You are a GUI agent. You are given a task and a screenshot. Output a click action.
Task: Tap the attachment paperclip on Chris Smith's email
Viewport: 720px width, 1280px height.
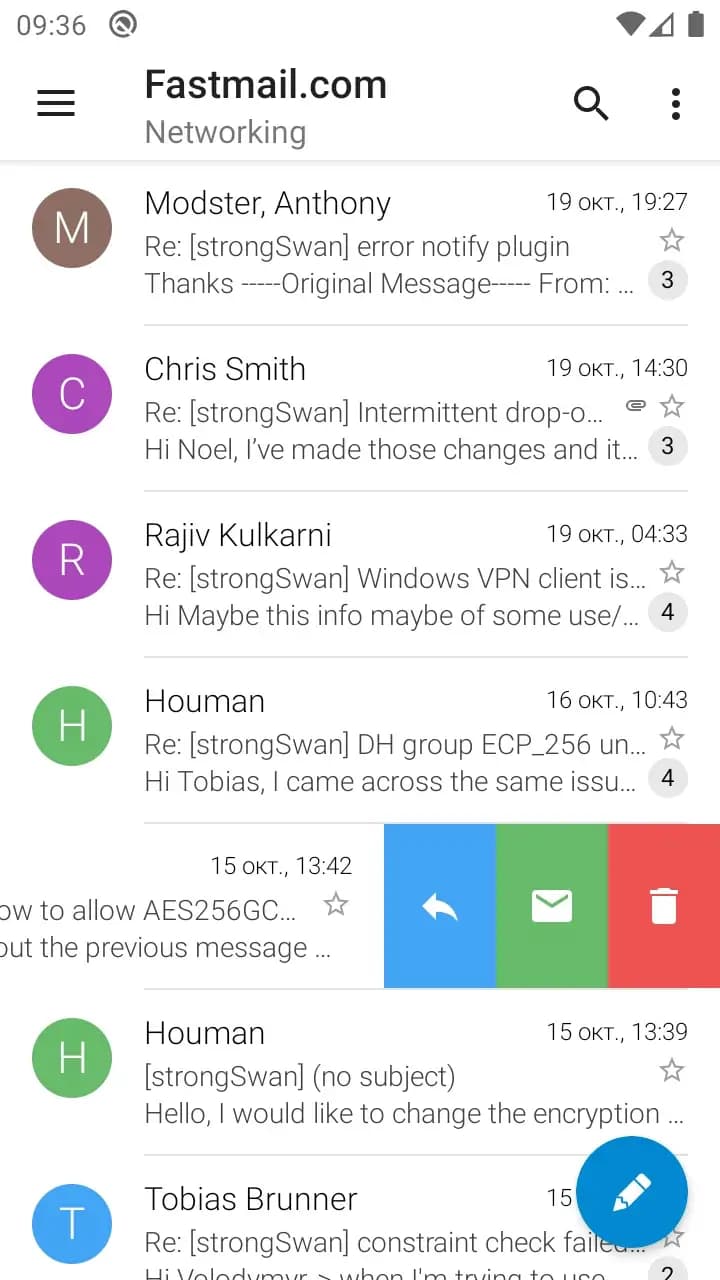(636, 405)
